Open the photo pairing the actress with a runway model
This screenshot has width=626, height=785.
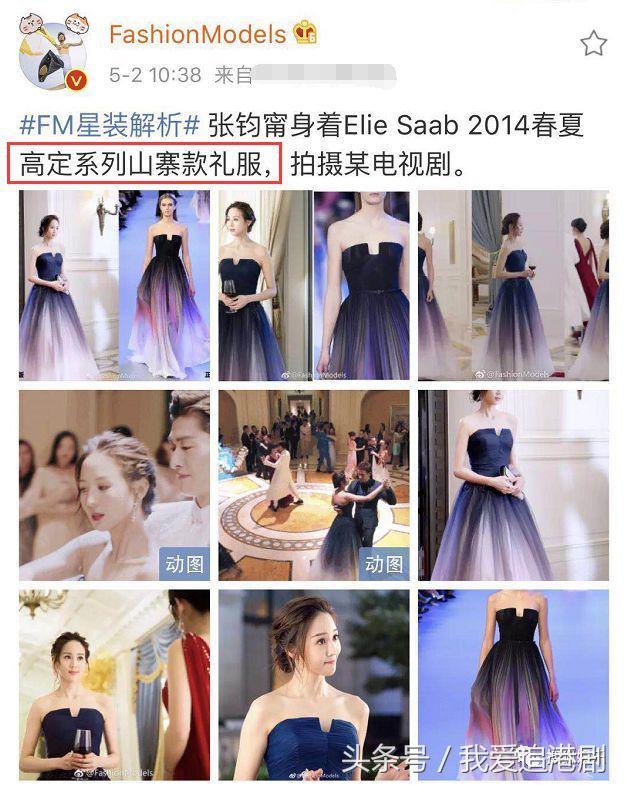pyautogui.click(x=114, y=285)
